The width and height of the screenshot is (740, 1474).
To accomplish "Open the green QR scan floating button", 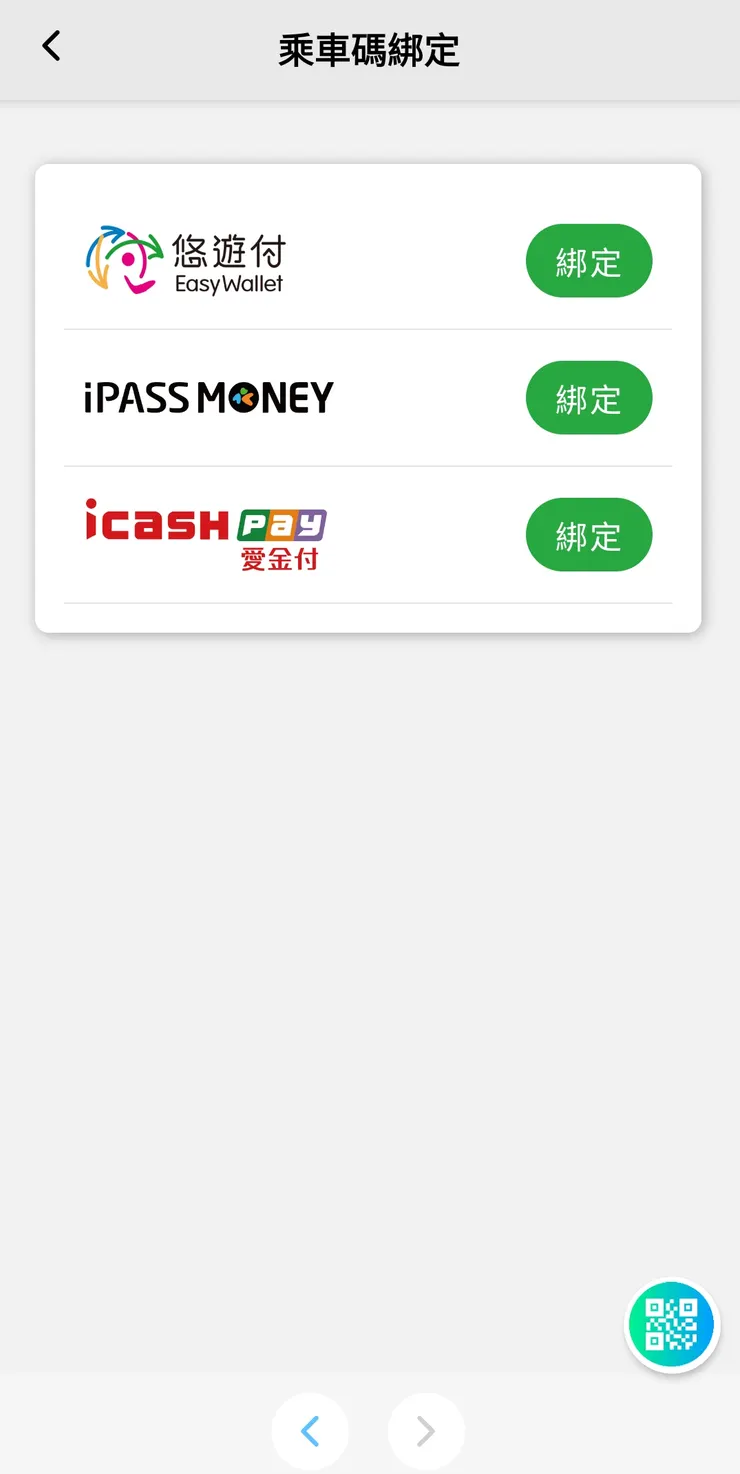I will click(671, 1323).
